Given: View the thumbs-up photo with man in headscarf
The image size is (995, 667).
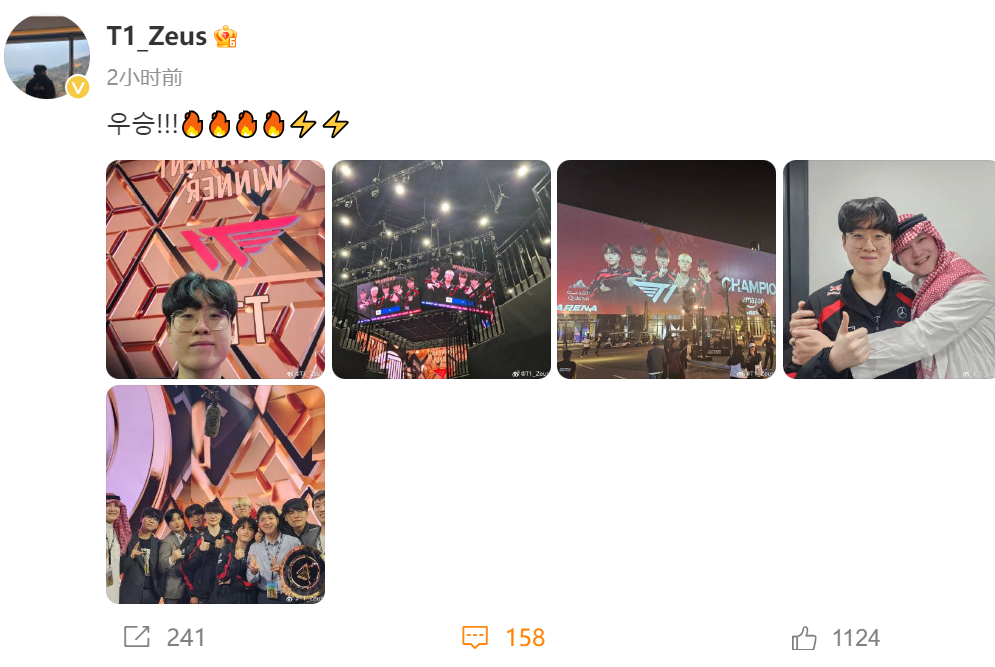Looking at the screenshot, I should 889,269.
